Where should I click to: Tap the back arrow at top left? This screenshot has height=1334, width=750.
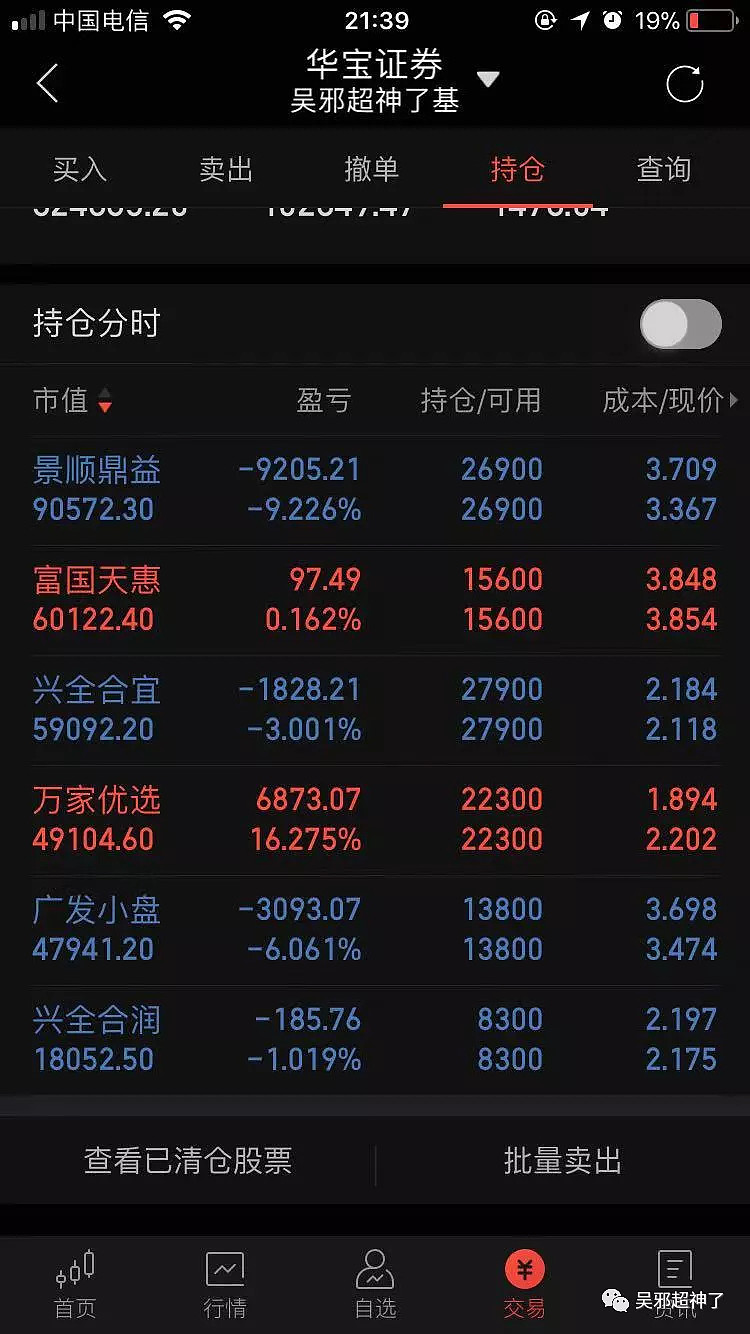pos(47,83)
